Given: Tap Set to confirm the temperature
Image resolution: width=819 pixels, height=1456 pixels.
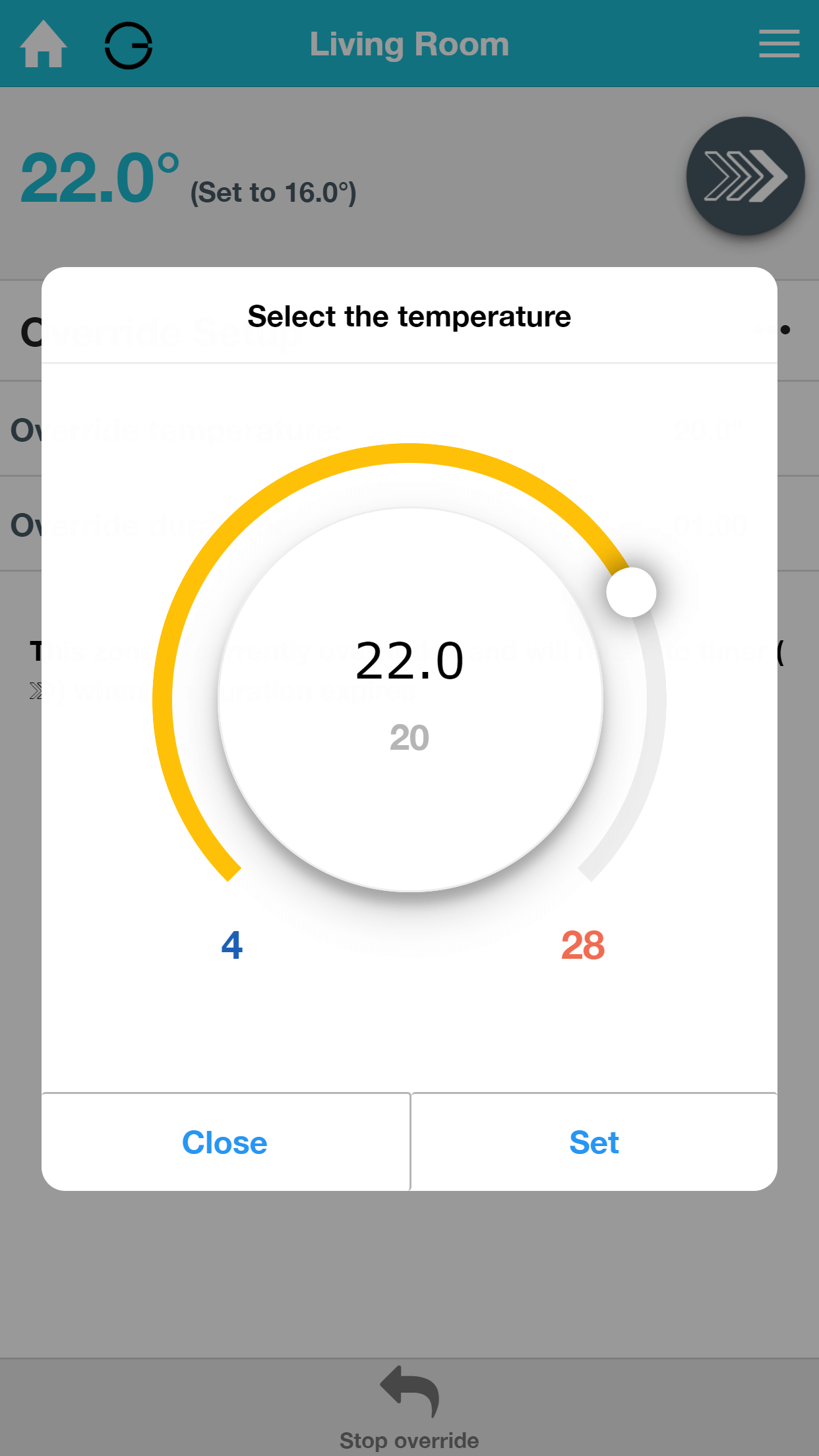Looking at the screenshot, I should click(x=594, y=1142).
